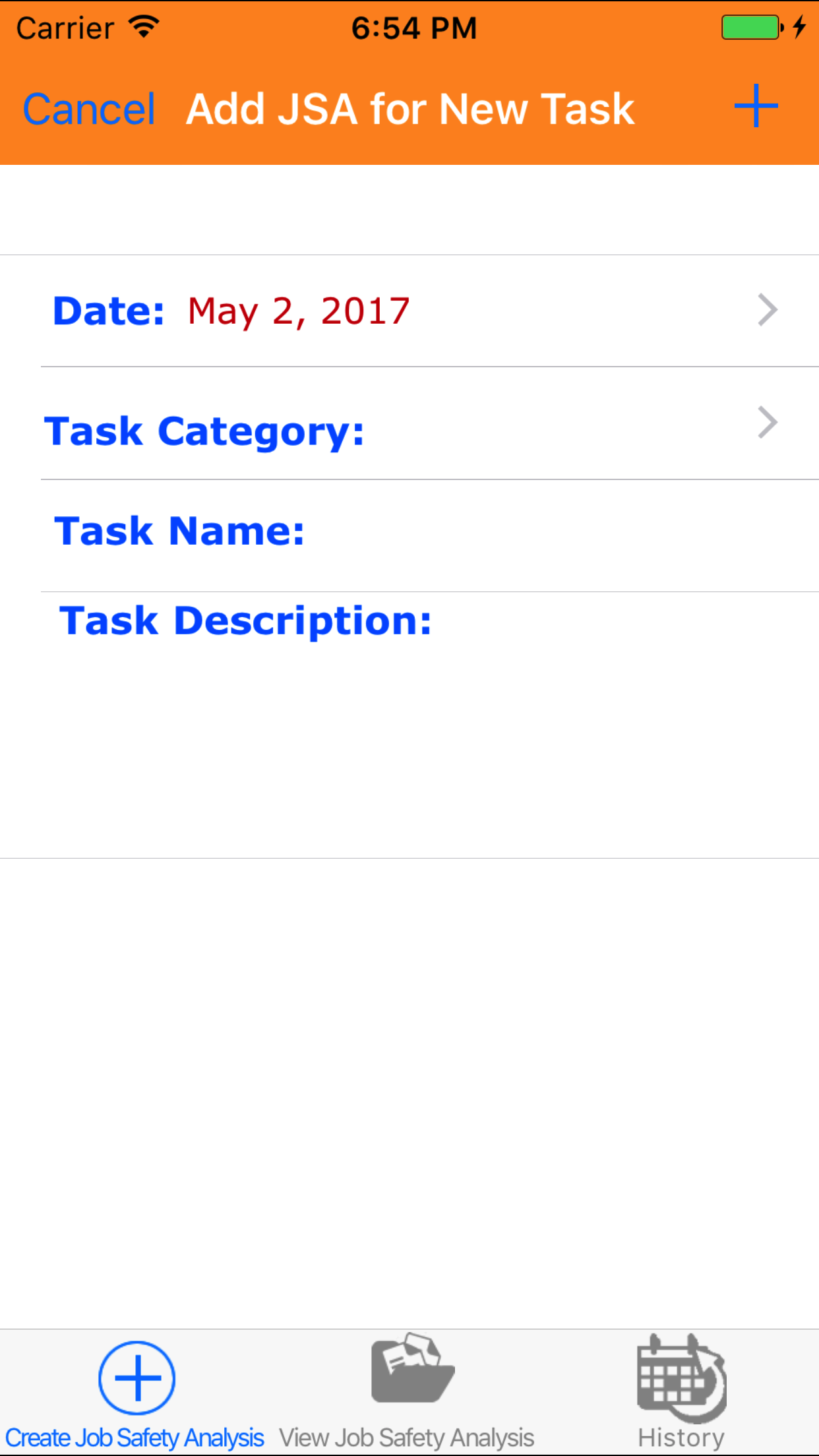819x1456 pixels.
Task: Cancel adding the new JSA
Action: [x=89, y=109]
